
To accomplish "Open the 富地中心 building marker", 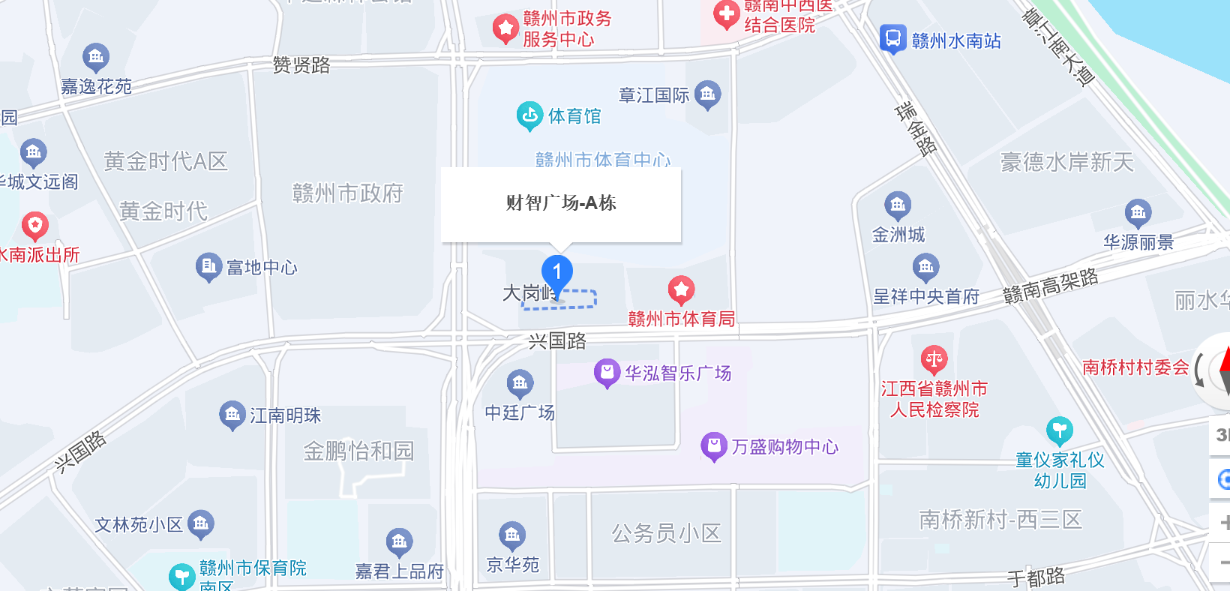I will (x=209, y=267).
